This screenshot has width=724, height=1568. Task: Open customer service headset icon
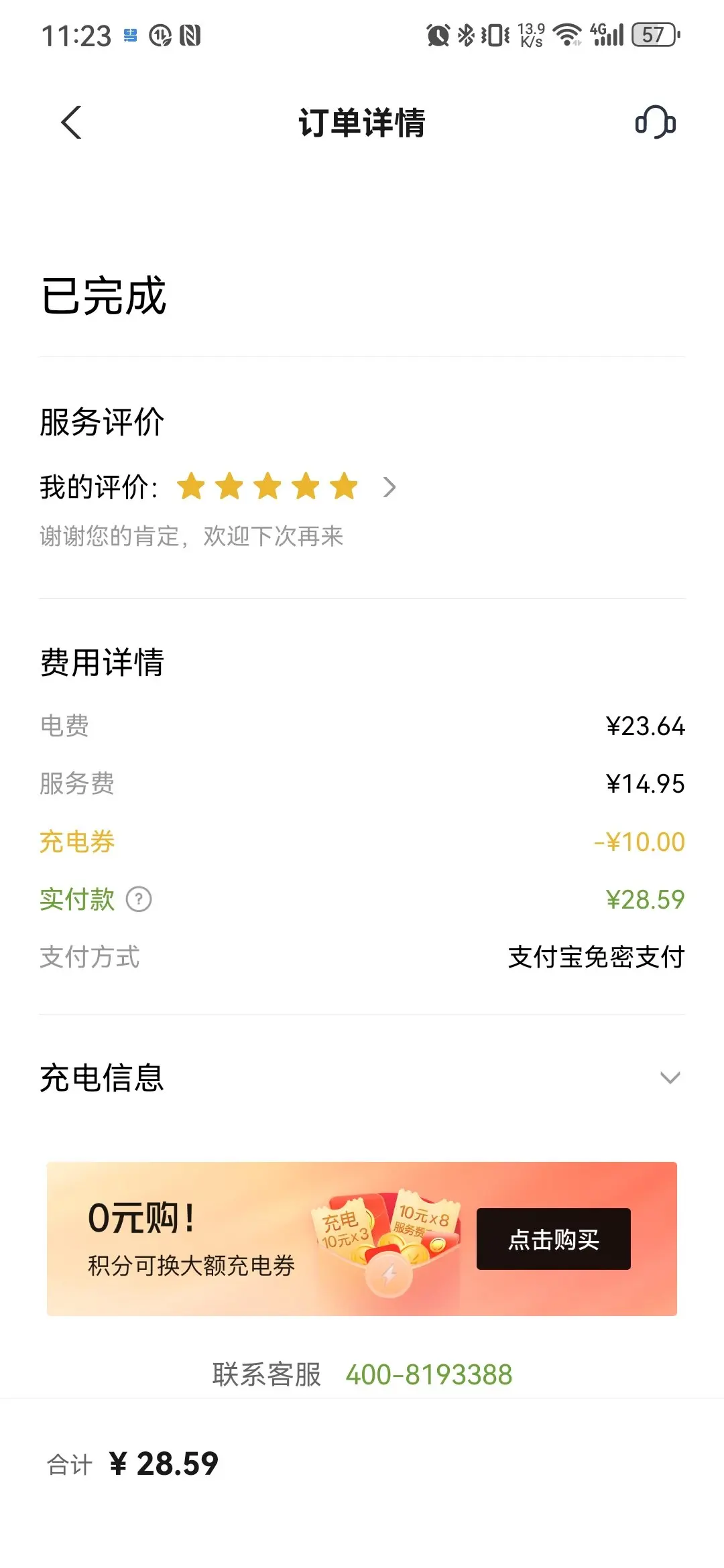click(655, 122)
